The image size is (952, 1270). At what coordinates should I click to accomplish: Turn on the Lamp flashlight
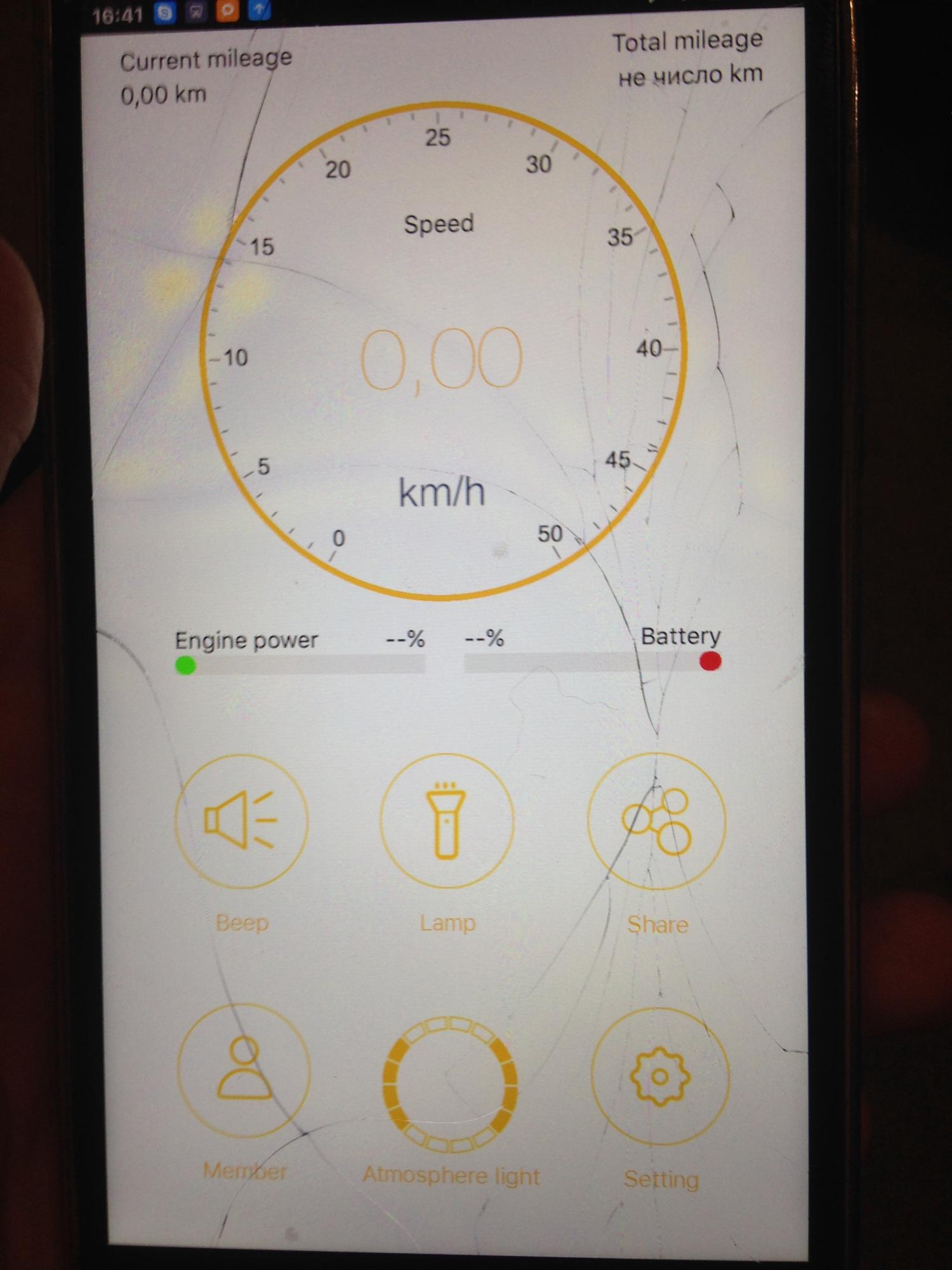point(447,820)
